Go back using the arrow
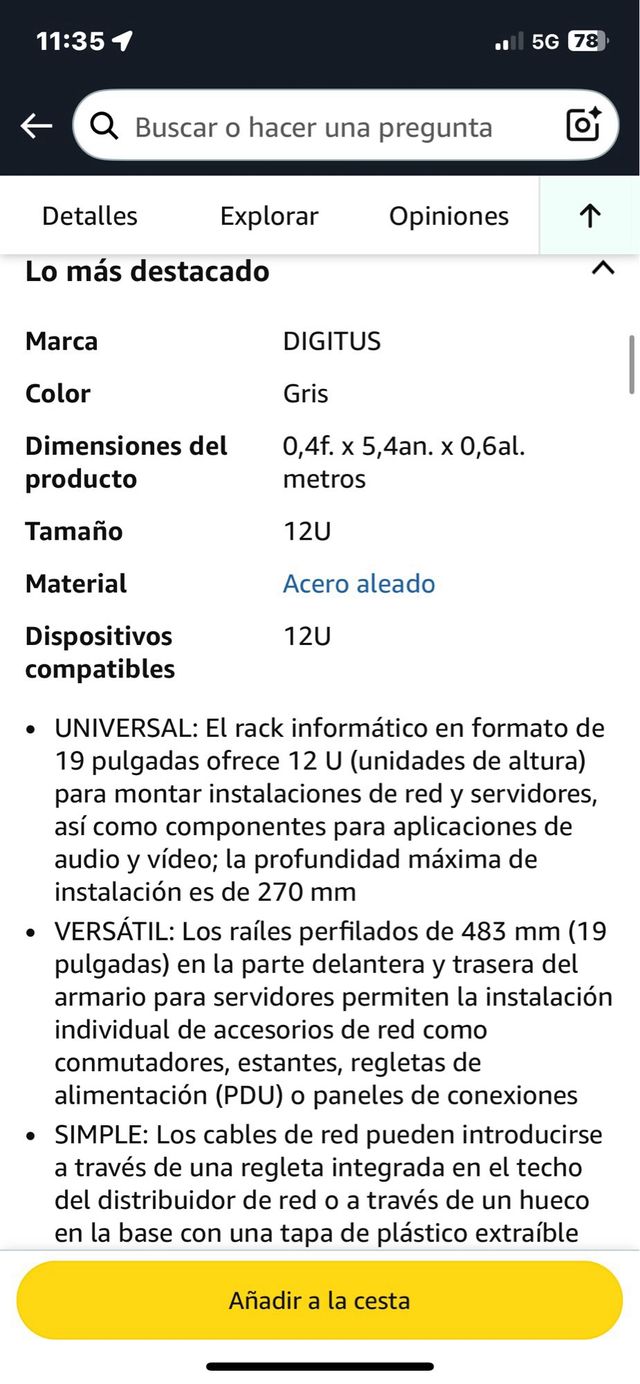Screen dimensions: 640x1384 [37, 126]
